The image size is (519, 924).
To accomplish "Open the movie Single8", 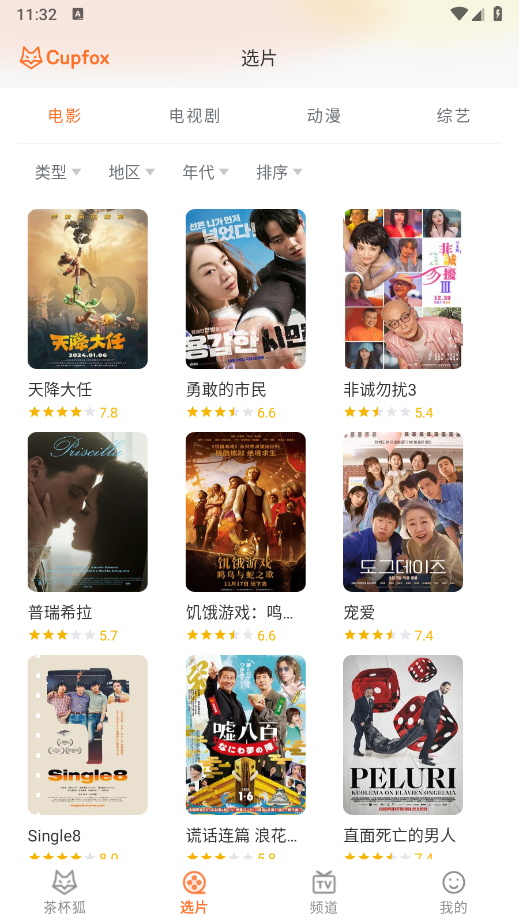I will point(88,735).
